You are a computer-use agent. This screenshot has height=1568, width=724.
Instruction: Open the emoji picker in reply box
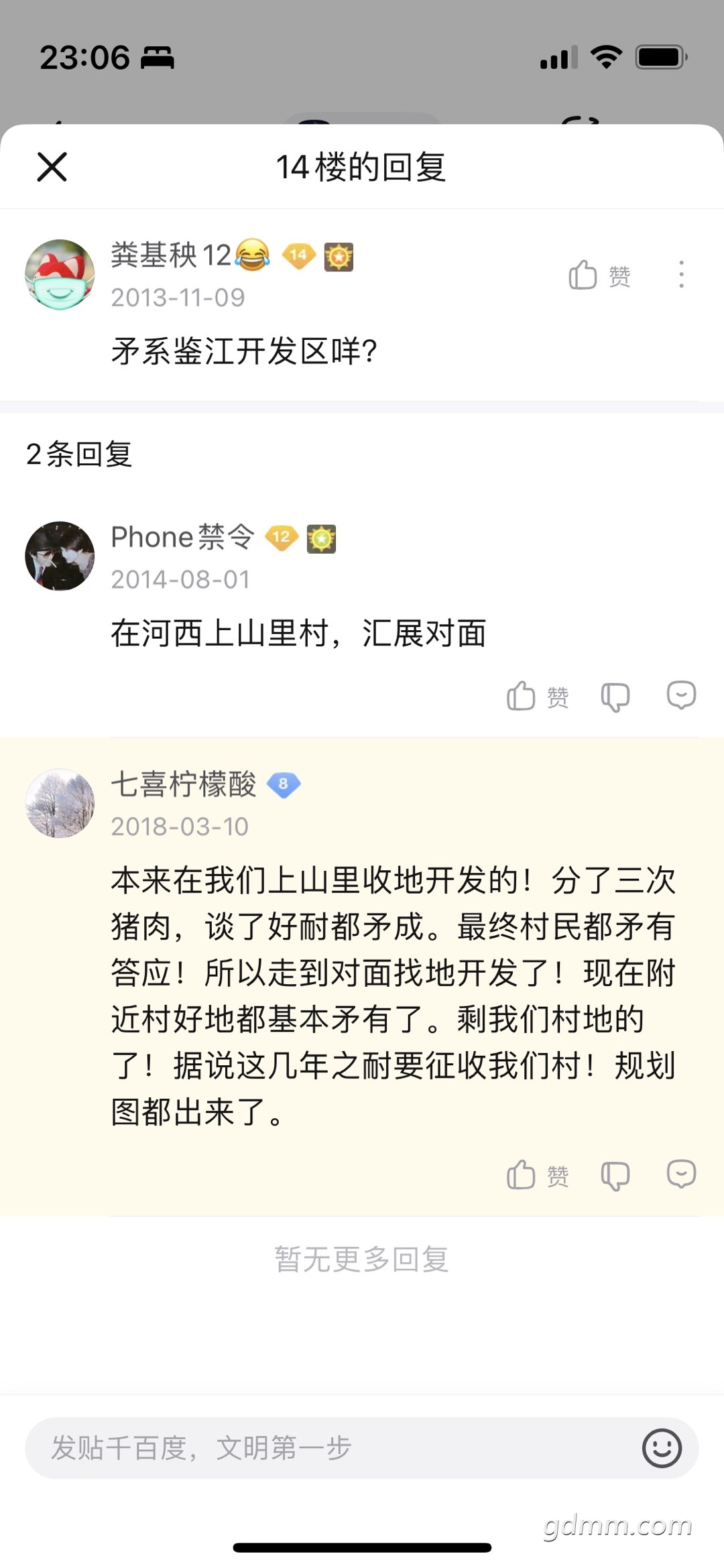(x=662, y=1448)
